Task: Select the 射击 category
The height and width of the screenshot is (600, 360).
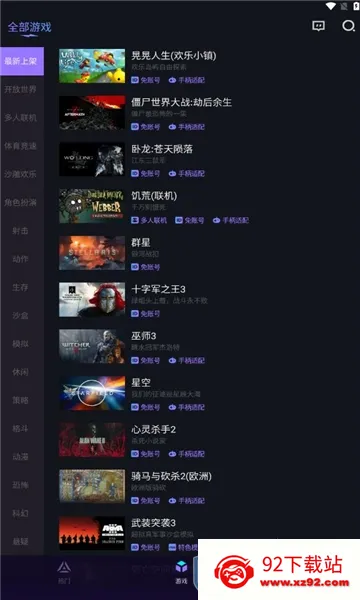Action: click(21, 231)
